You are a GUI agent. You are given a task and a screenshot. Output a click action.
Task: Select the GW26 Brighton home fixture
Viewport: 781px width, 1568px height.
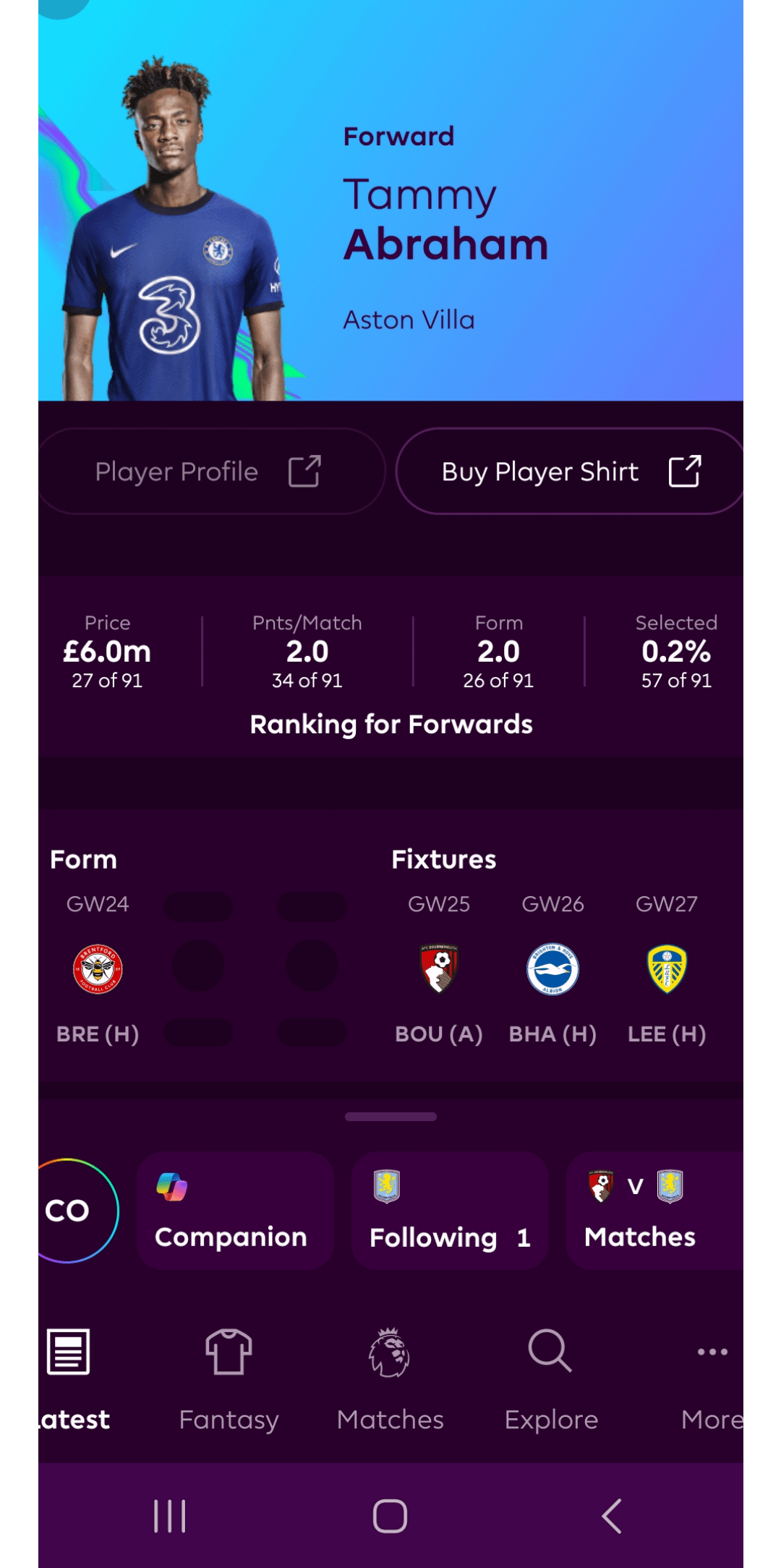pyautogui.click(x=552, y=969)
